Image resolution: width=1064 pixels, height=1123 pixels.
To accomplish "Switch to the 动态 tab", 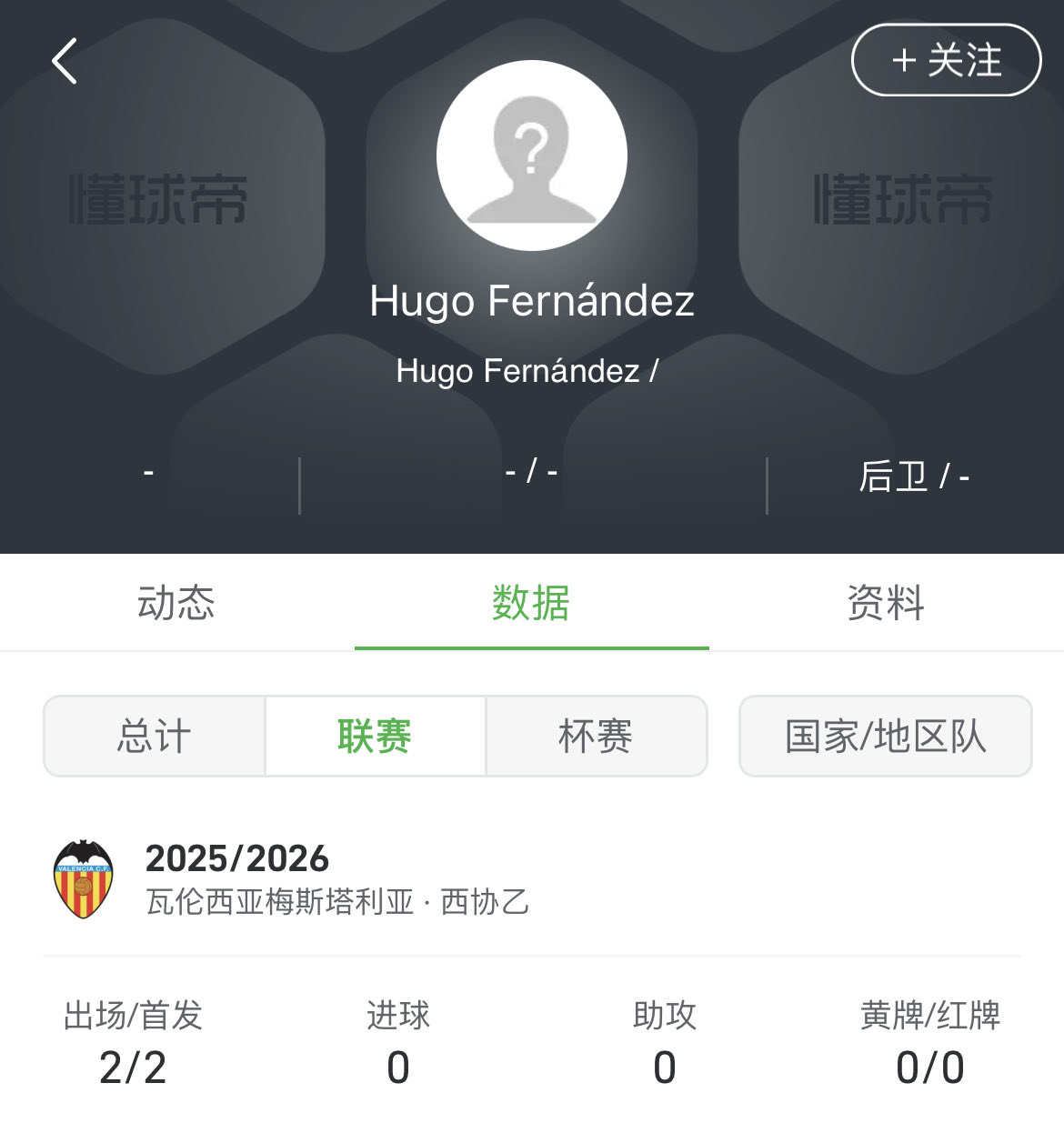I will point(176,603).
